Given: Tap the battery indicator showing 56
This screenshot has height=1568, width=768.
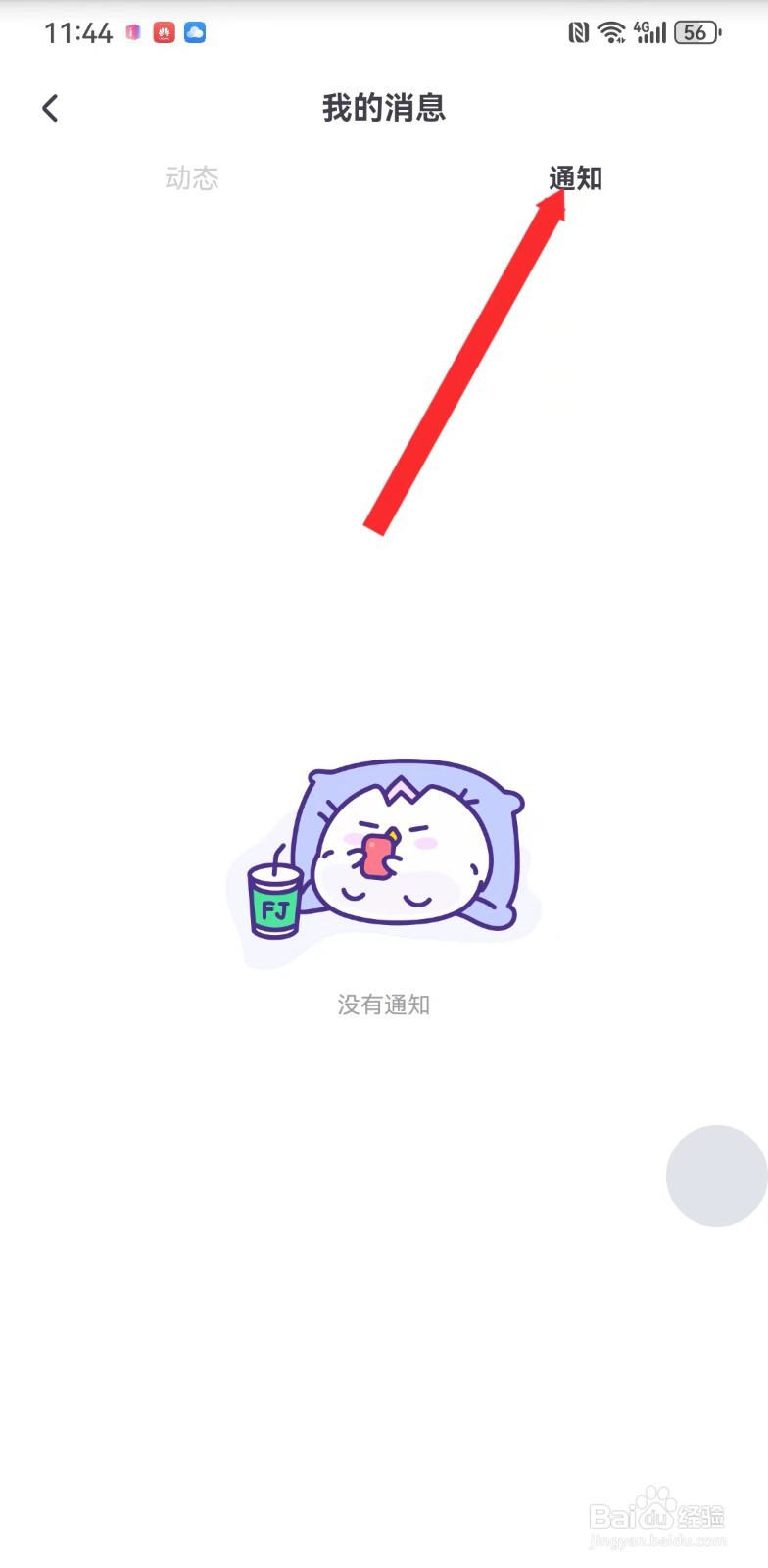Looking at the screenshot, I should tap(697, 31).
